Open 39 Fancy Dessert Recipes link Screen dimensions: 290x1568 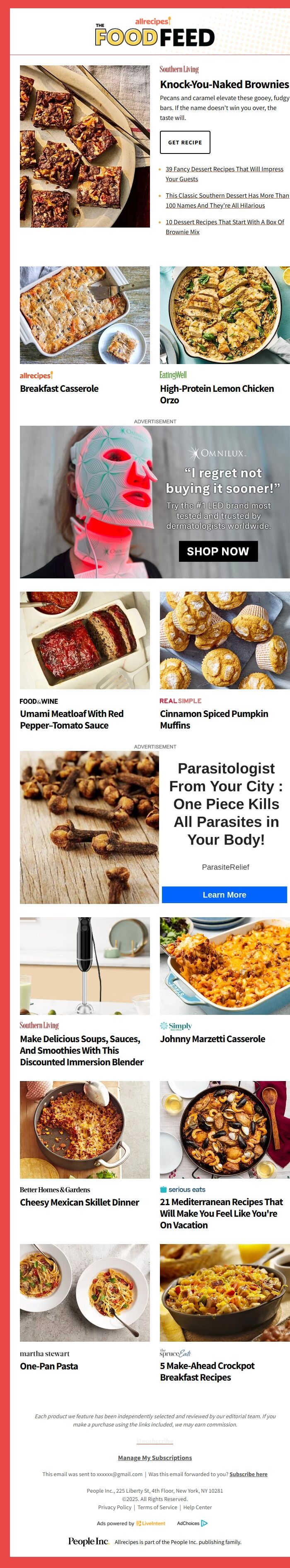224,169
